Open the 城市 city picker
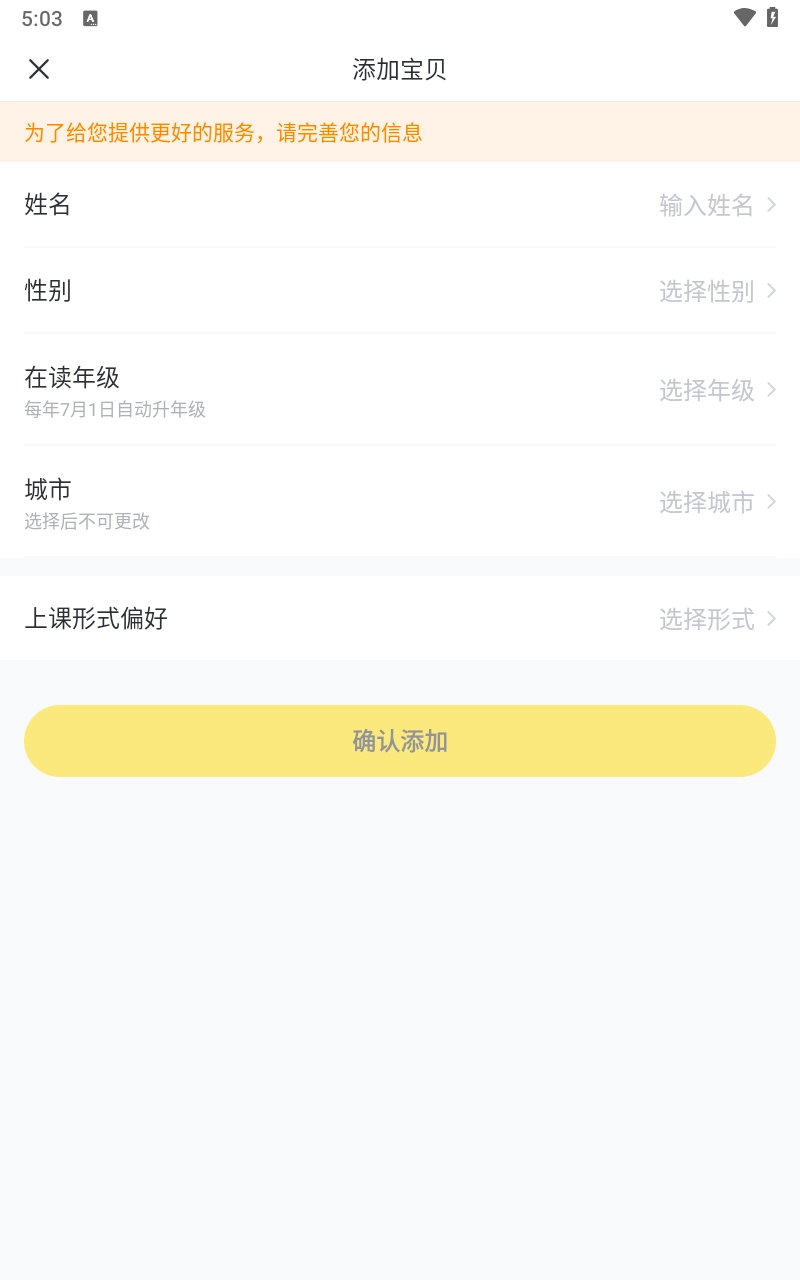The height and width of the screenshot is (1280, 800). coord(400,502)
